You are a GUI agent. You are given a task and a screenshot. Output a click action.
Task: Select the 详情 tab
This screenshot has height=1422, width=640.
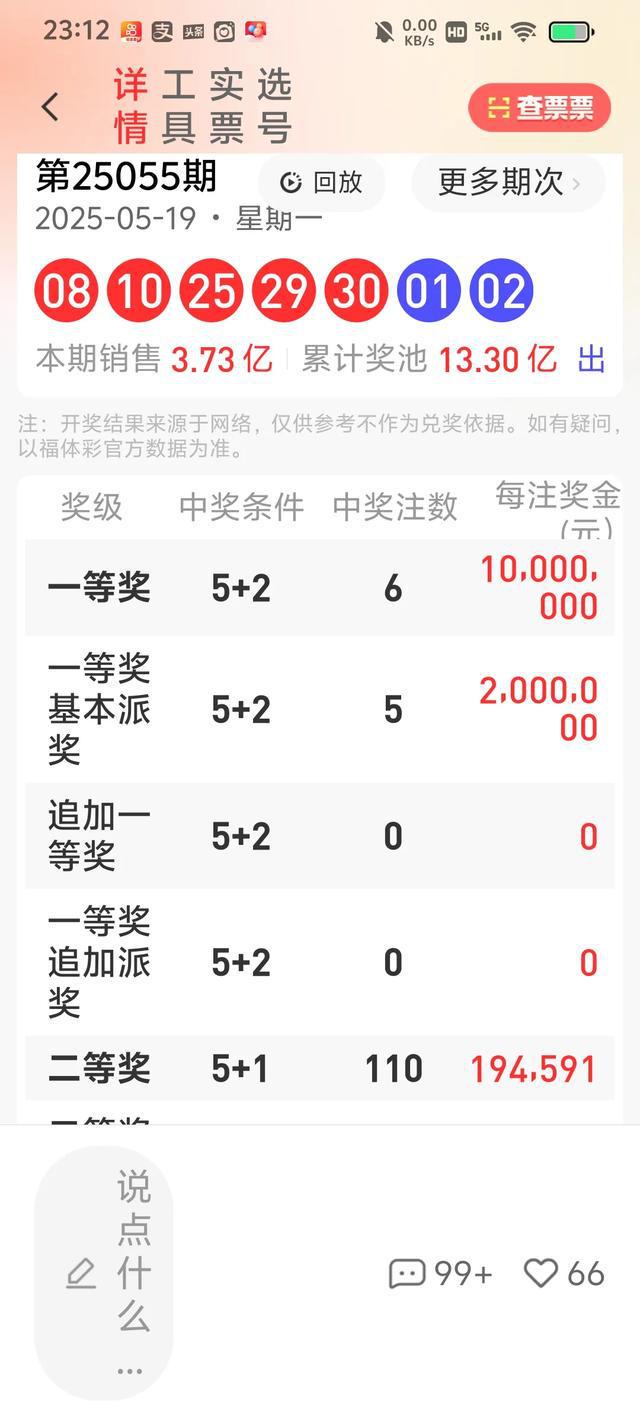130,107
